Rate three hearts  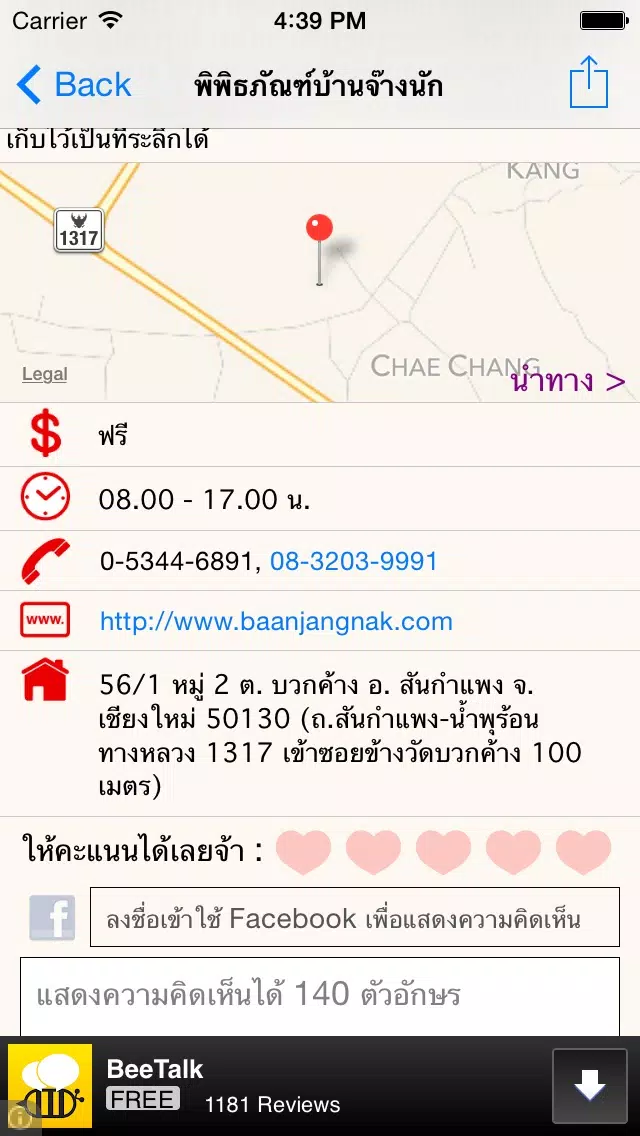[x=444, y=852]
